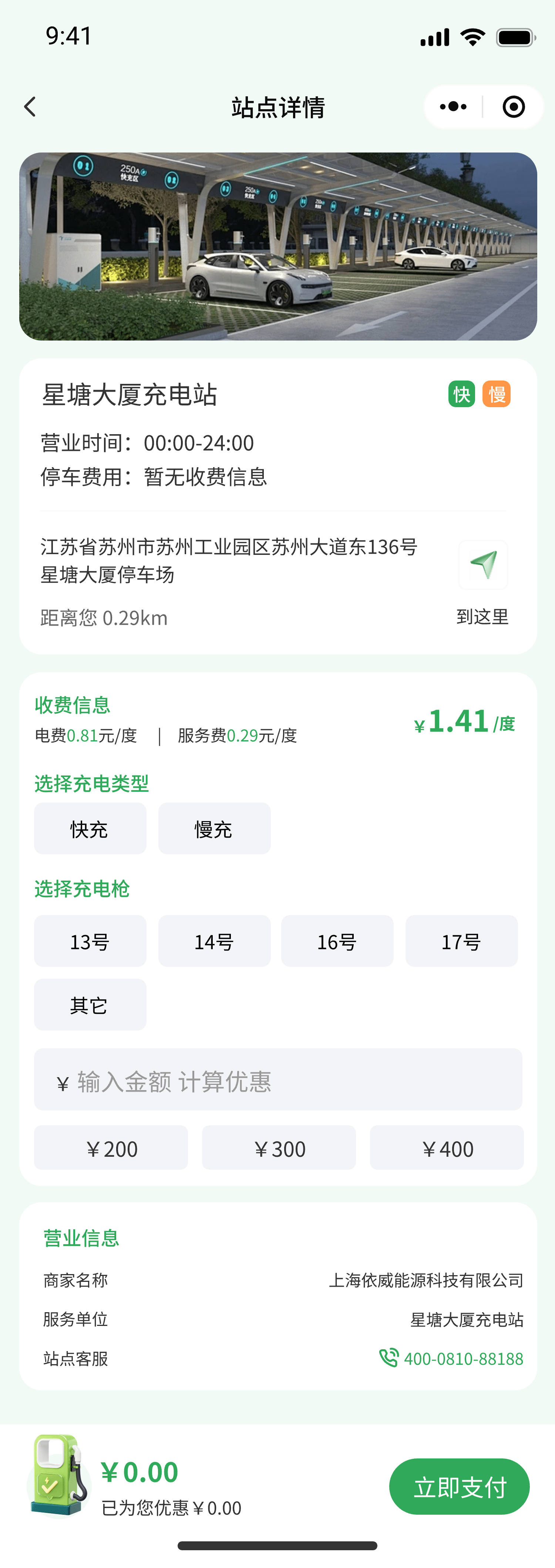Navigate to the station via 到这里

tap(482, 582)
